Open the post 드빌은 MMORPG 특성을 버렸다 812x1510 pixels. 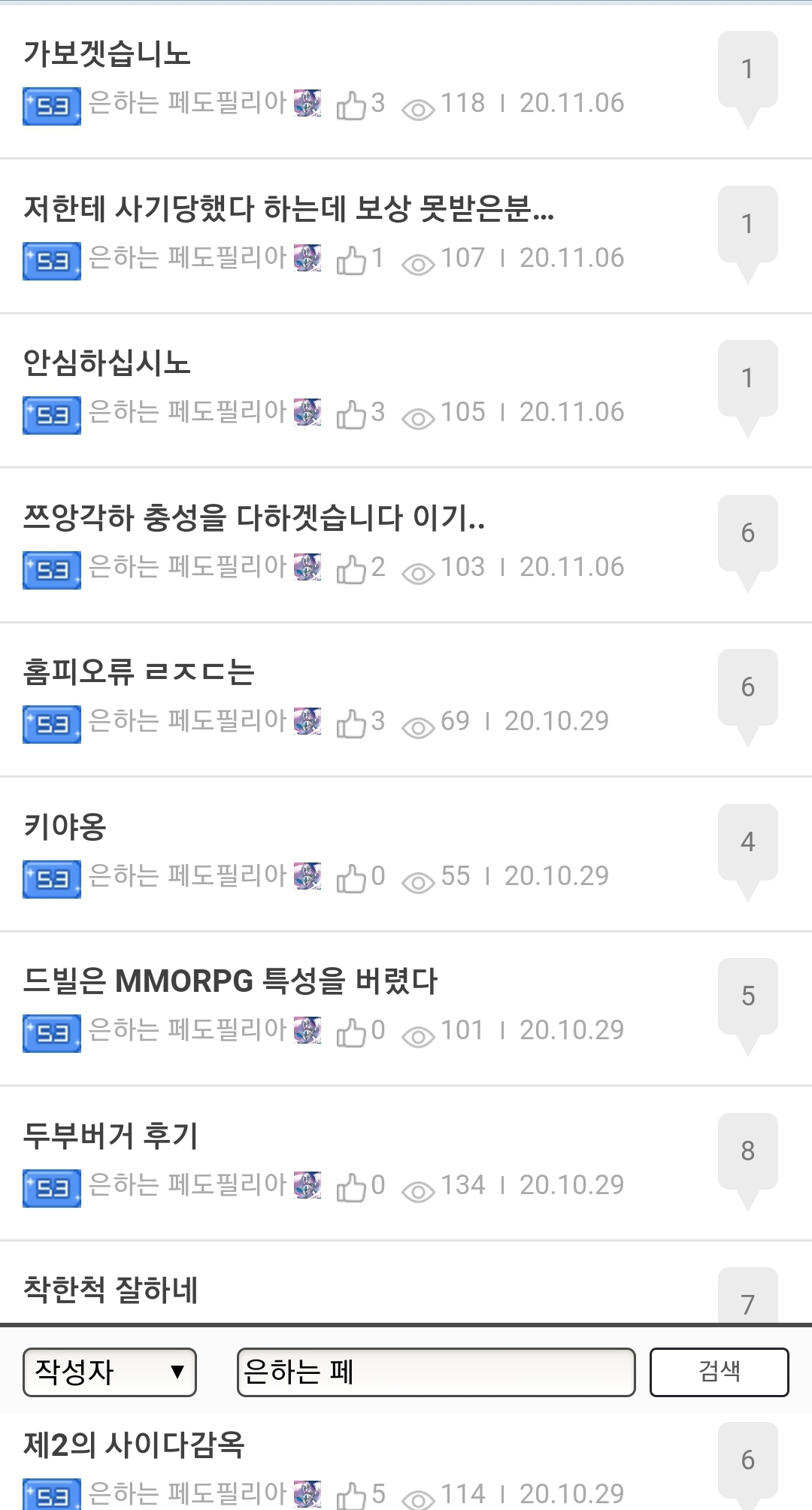tap(230, 981)
